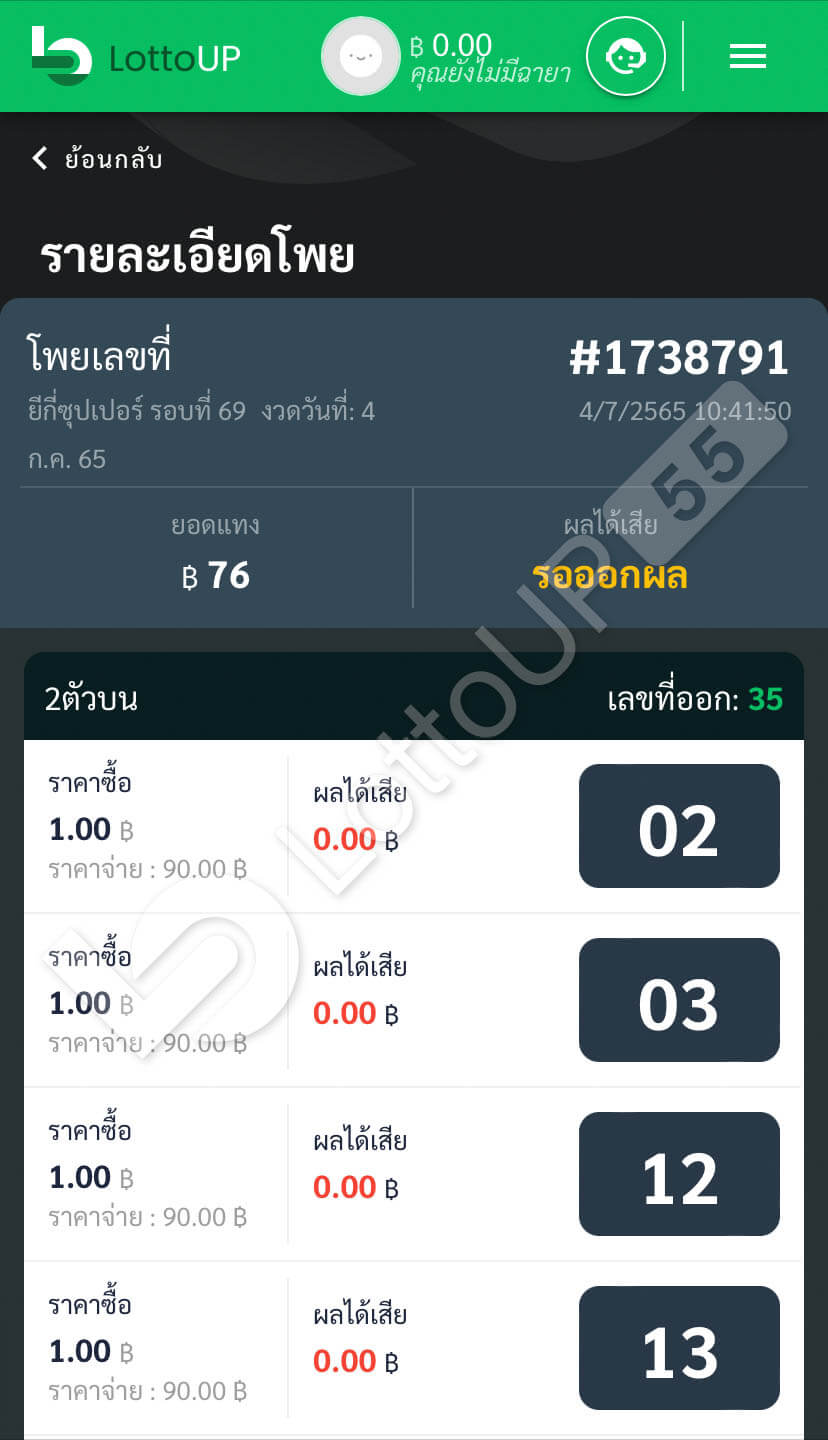Open customer support agent icon
The height and width of the screenshot is (1440, 828).
626,57
